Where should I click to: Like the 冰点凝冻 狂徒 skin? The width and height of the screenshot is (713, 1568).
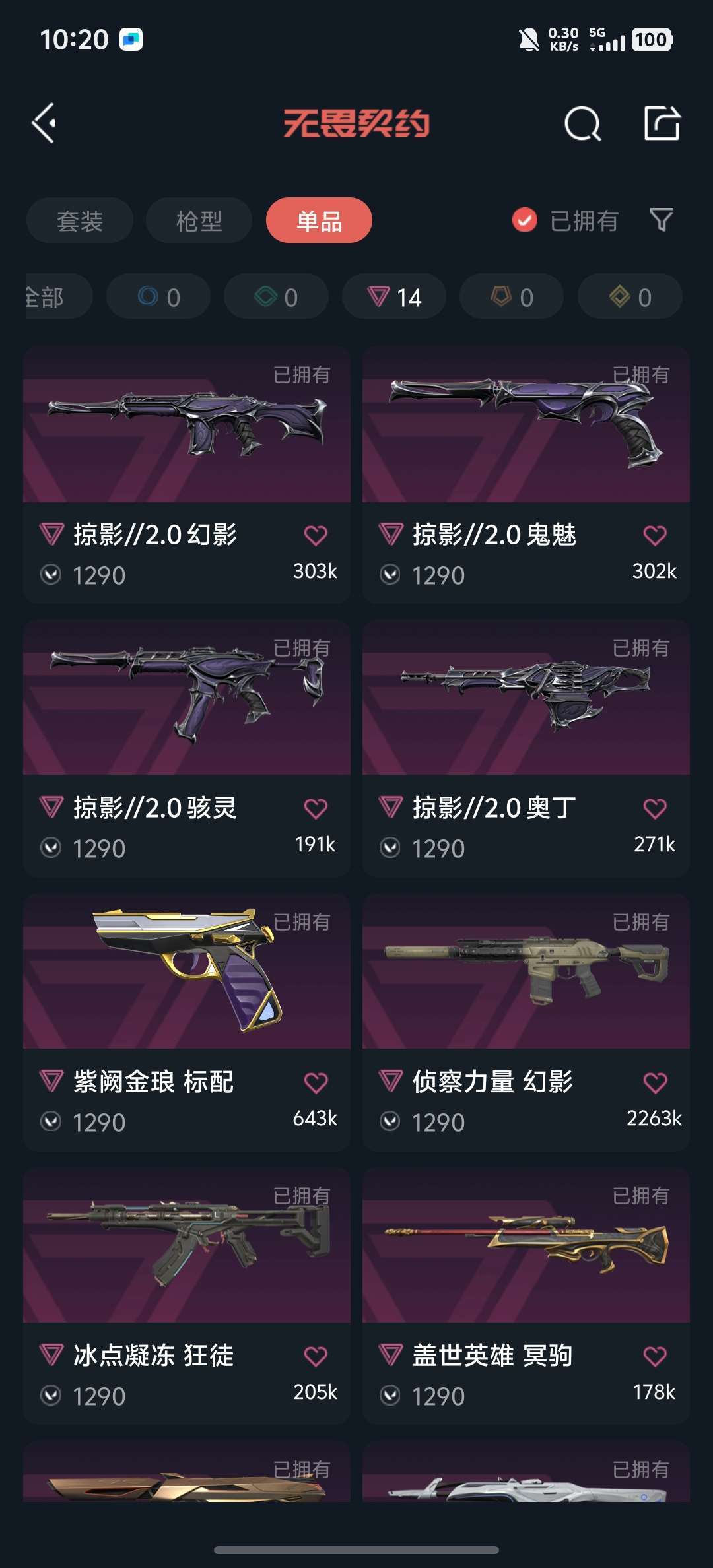click(x=316, y=1356)
